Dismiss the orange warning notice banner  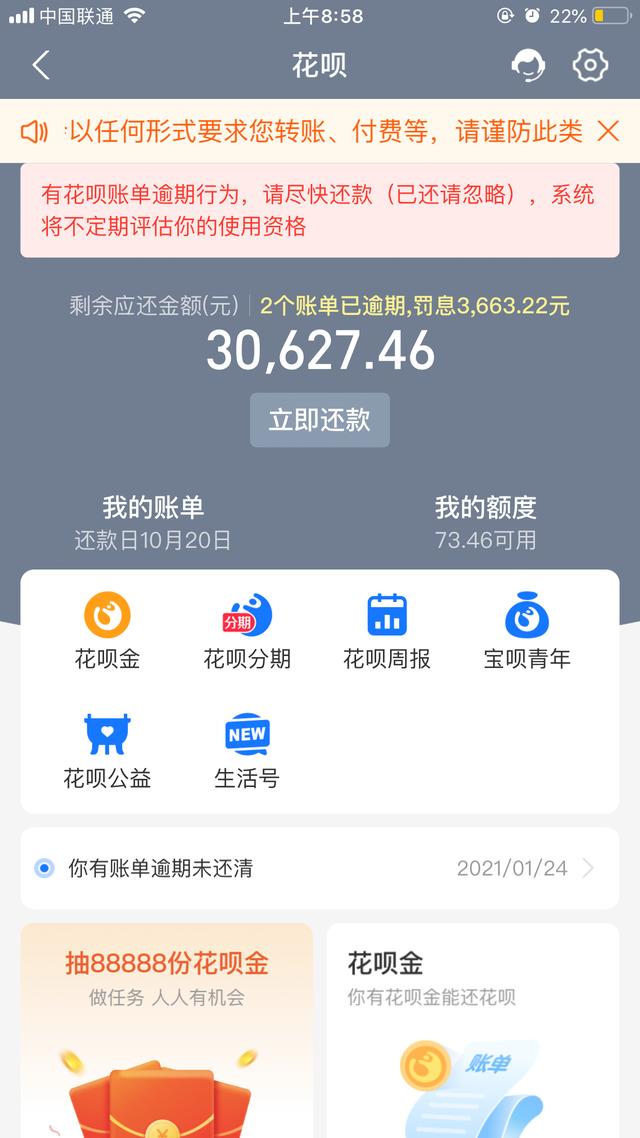point(608,131)
